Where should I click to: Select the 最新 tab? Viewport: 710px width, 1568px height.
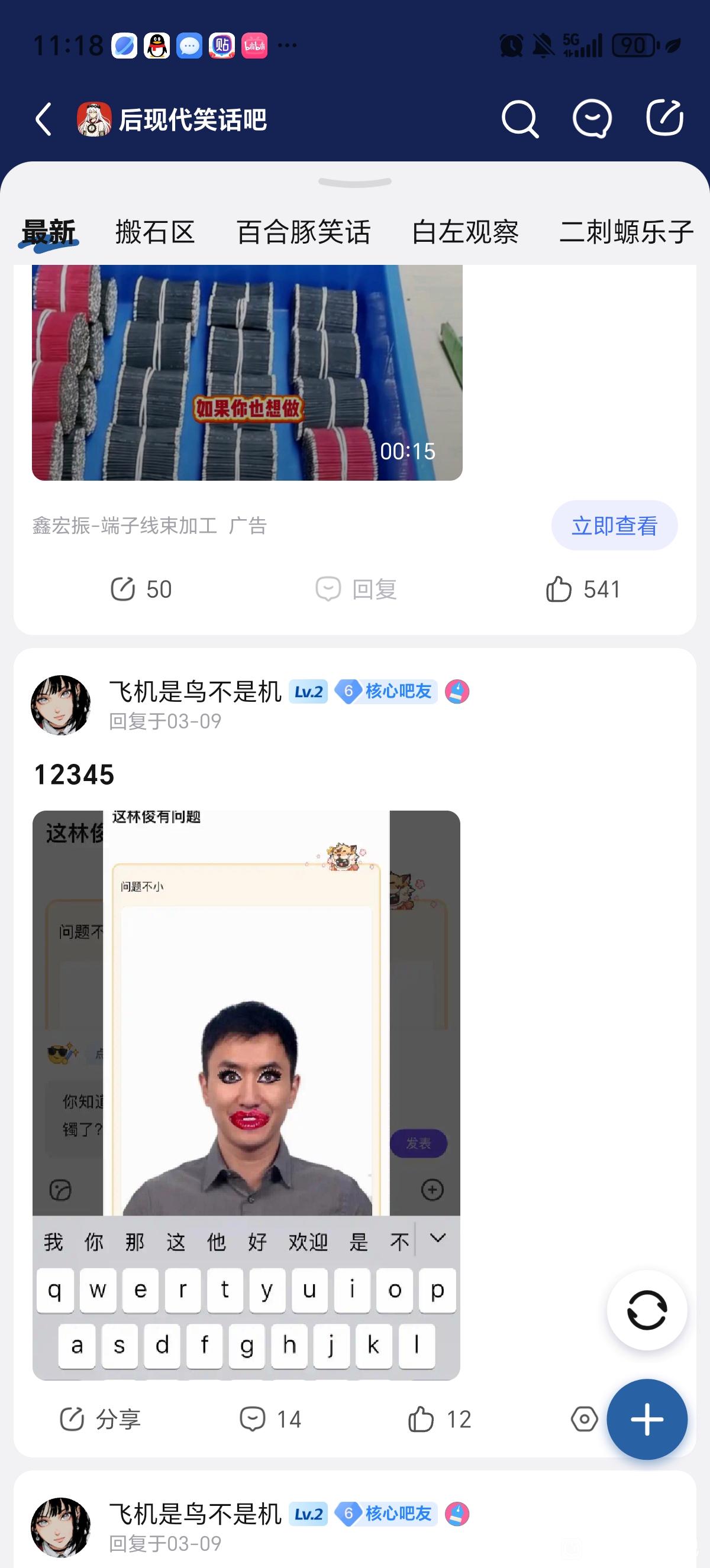[49, 232]
